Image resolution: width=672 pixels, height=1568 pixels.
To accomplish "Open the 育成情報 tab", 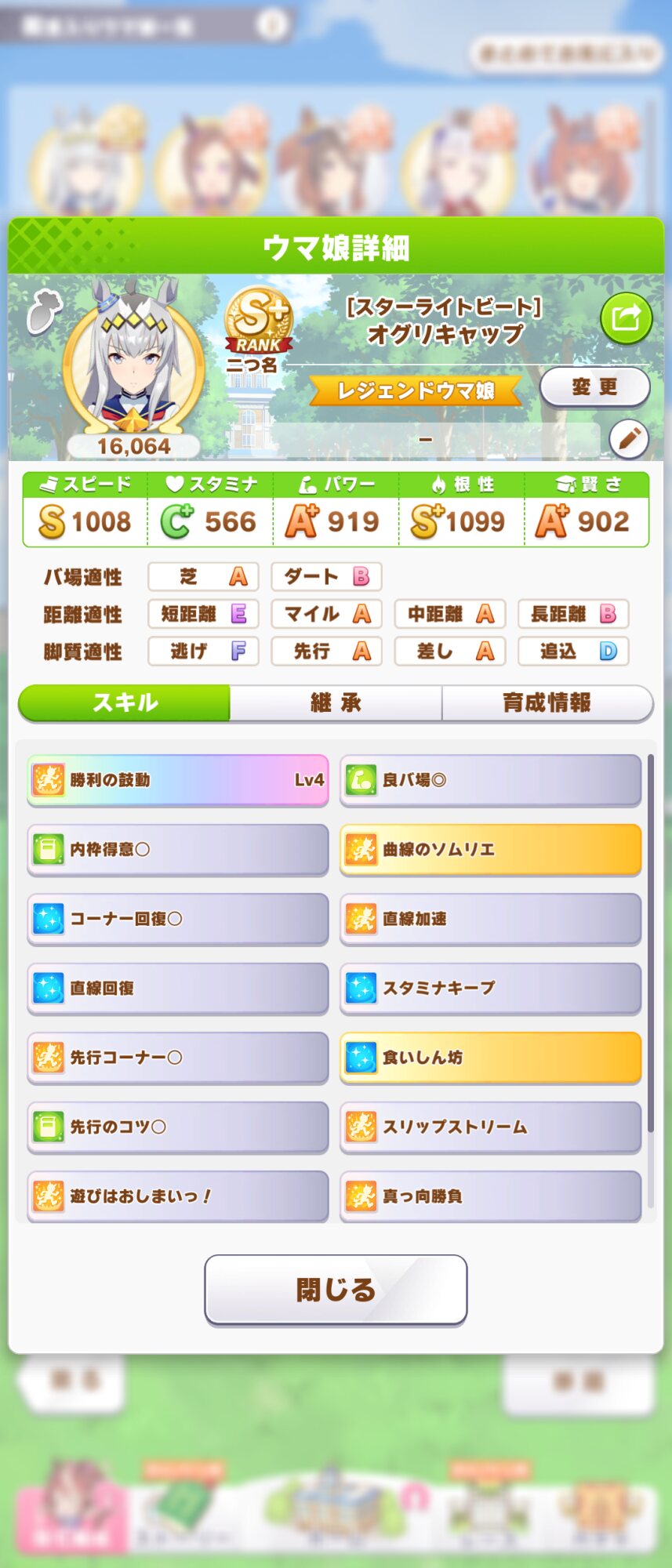I will [547, 702].
